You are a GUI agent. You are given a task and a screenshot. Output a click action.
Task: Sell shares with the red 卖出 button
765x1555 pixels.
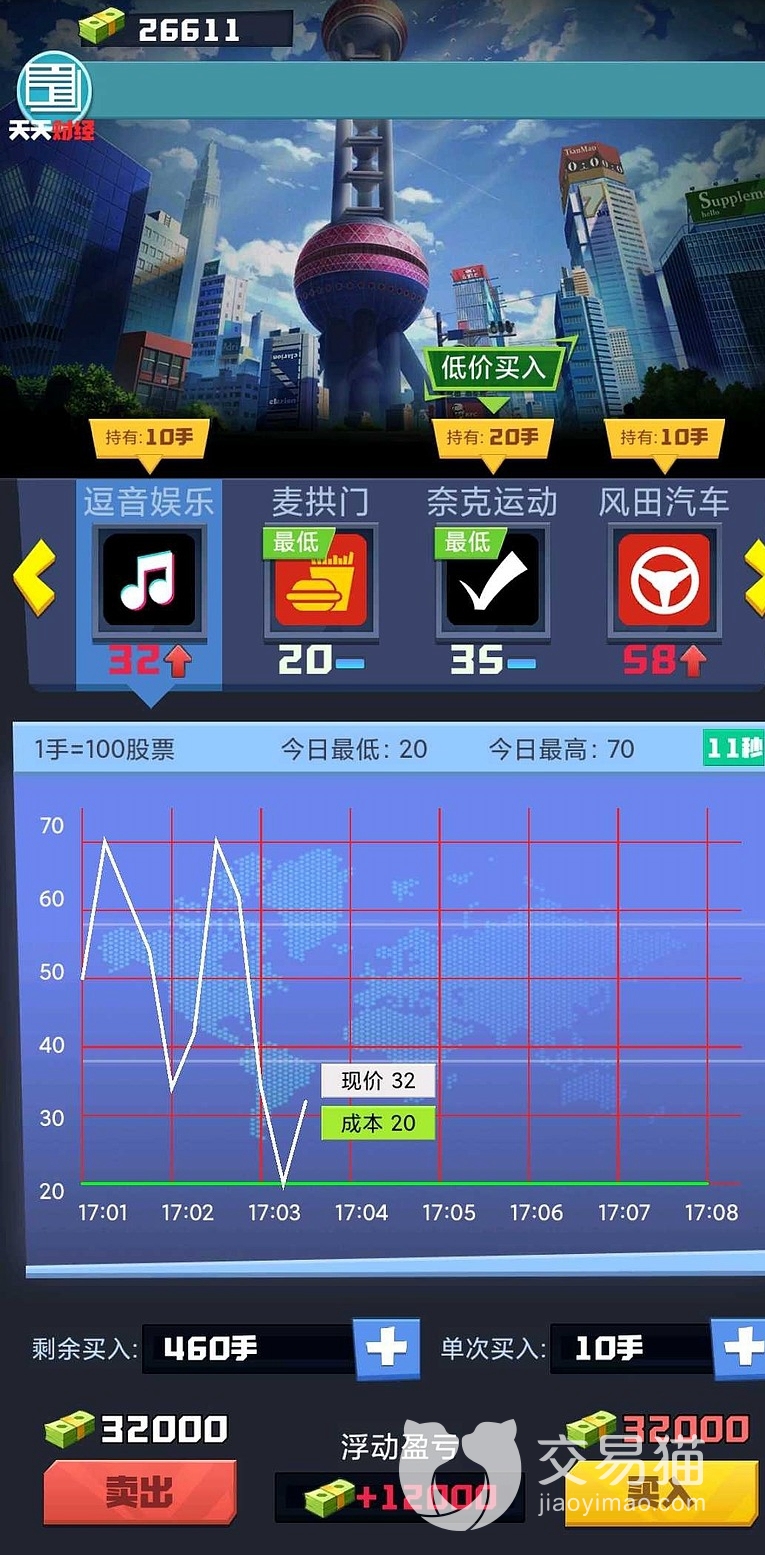(x=139, y=1493)
